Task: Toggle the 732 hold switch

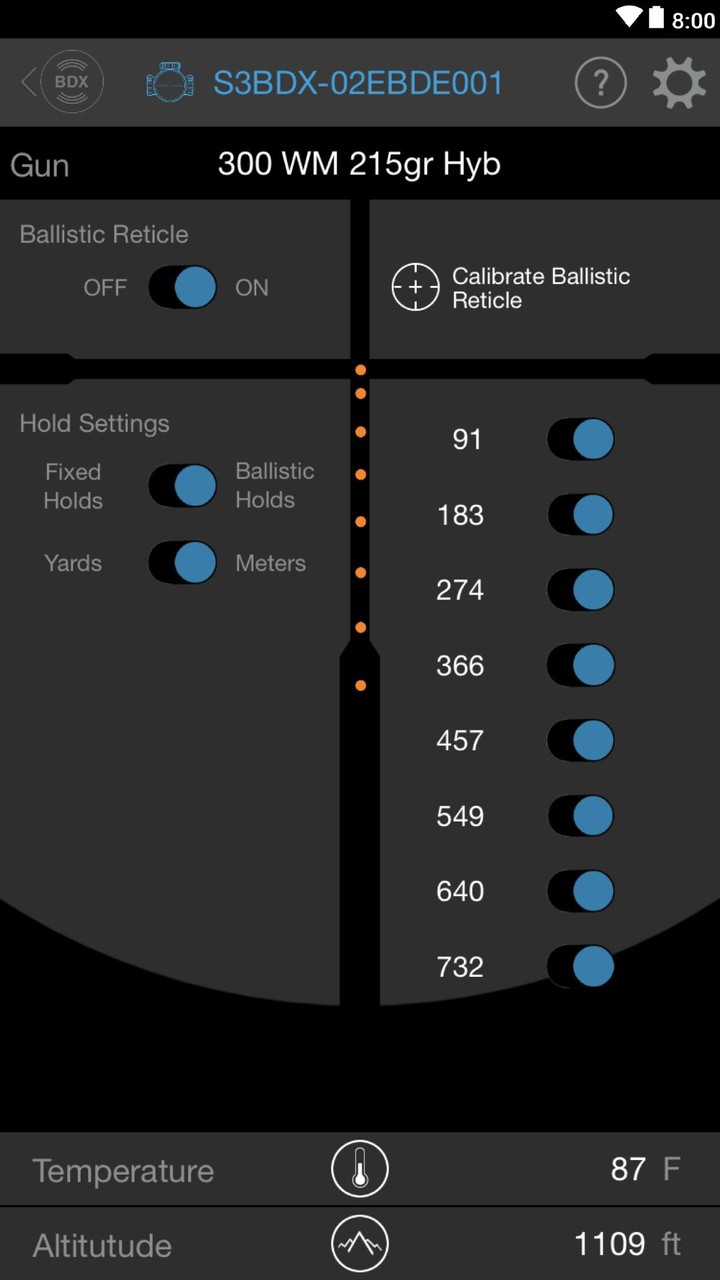Action: click(581, 967)
